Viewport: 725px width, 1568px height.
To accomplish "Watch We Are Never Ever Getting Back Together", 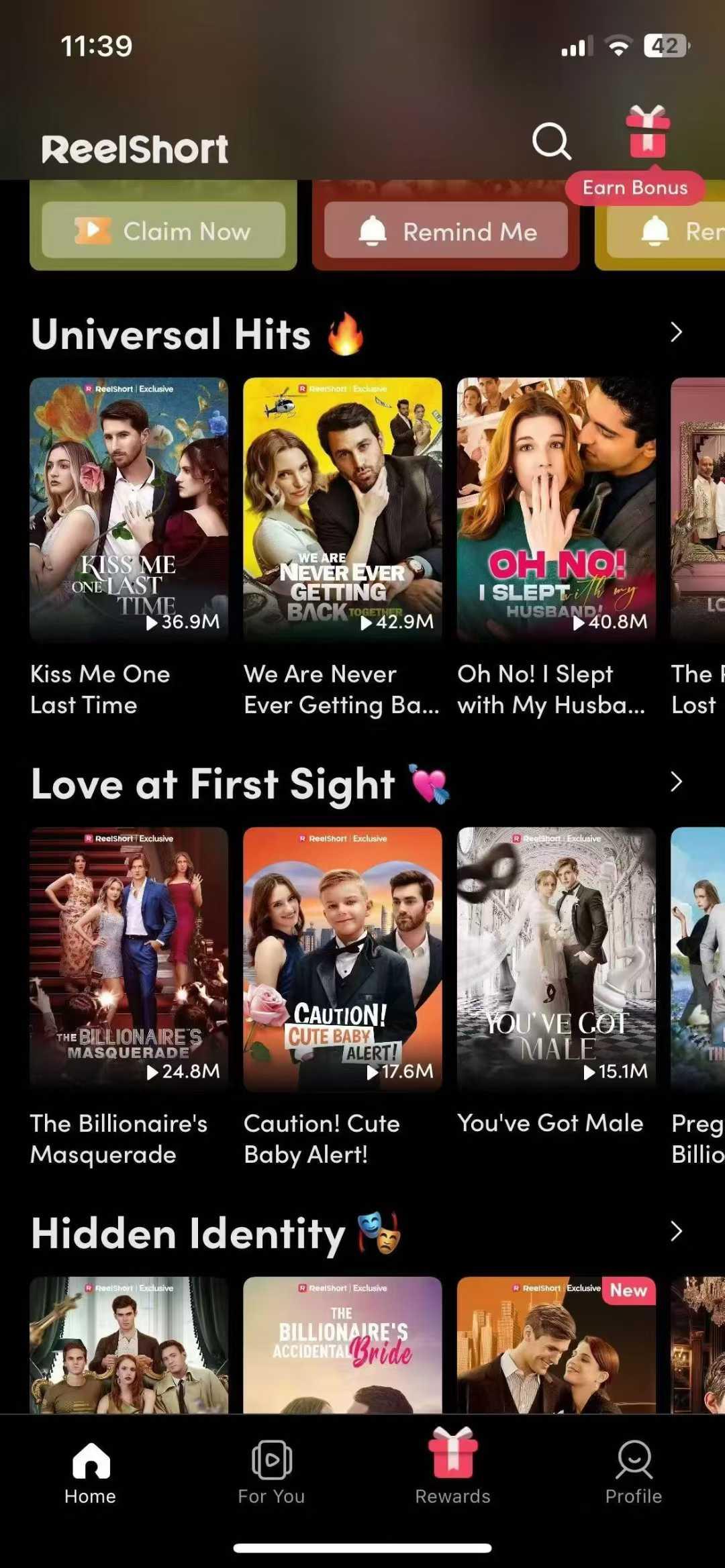I will [x=342, y=510].
